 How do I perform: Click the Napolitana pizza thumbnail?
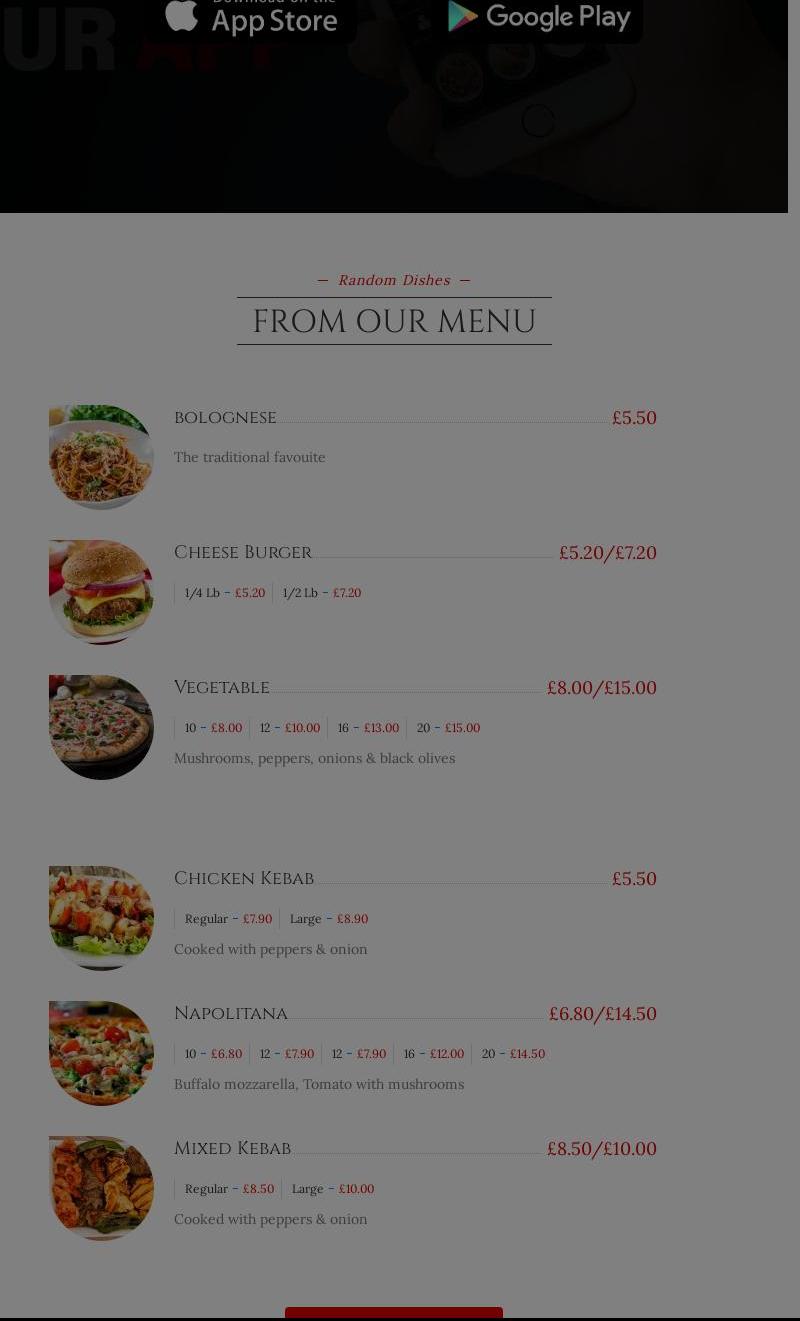(100, 1052)
